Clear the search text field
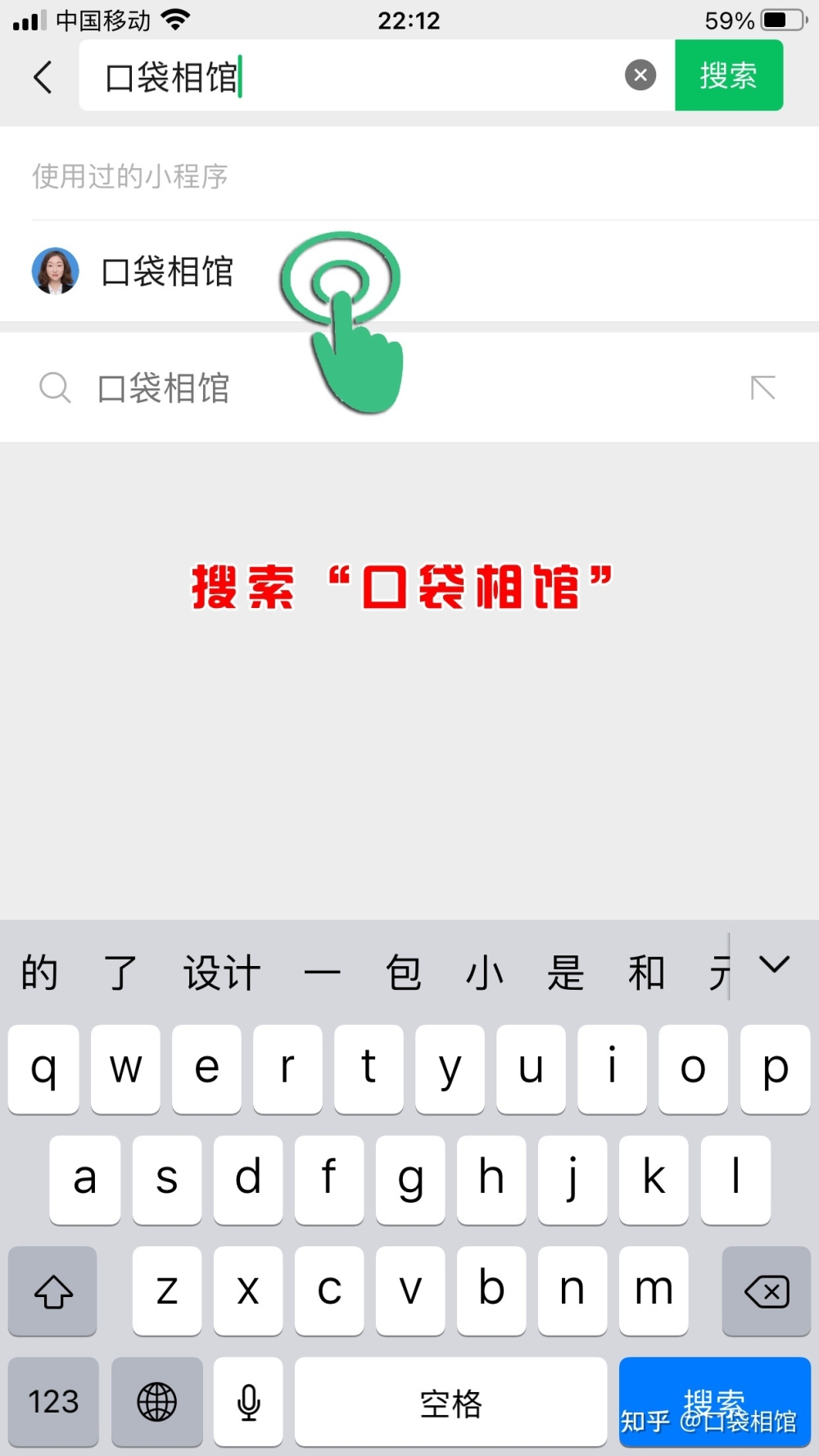Viewport: 819px width, 1456px height. [640, 75]
